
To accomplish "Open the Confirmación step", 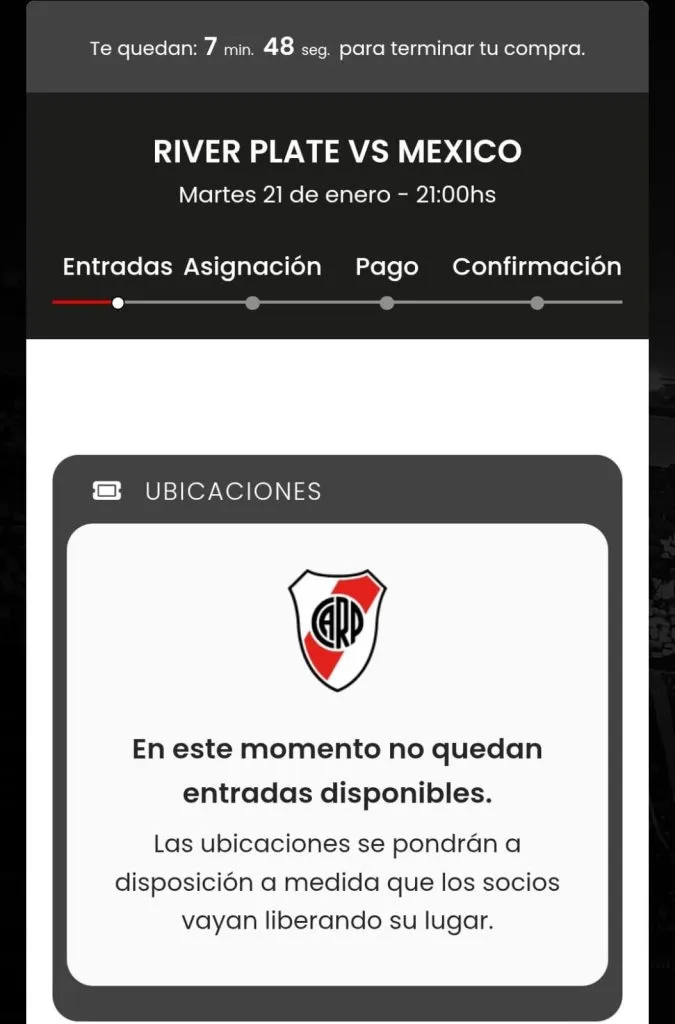I will pos(536,267).
